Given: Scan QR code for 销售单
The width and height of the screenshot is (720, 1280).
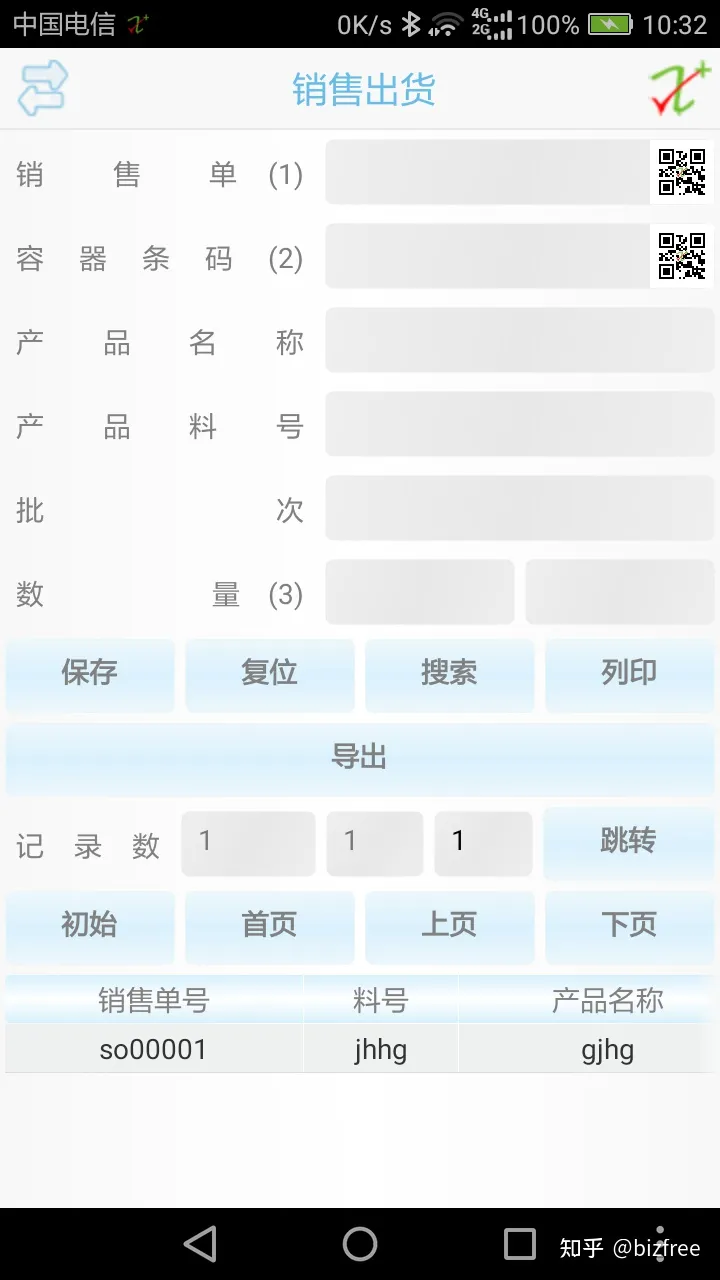Looking at the screenshot, I should click(682, 173).
